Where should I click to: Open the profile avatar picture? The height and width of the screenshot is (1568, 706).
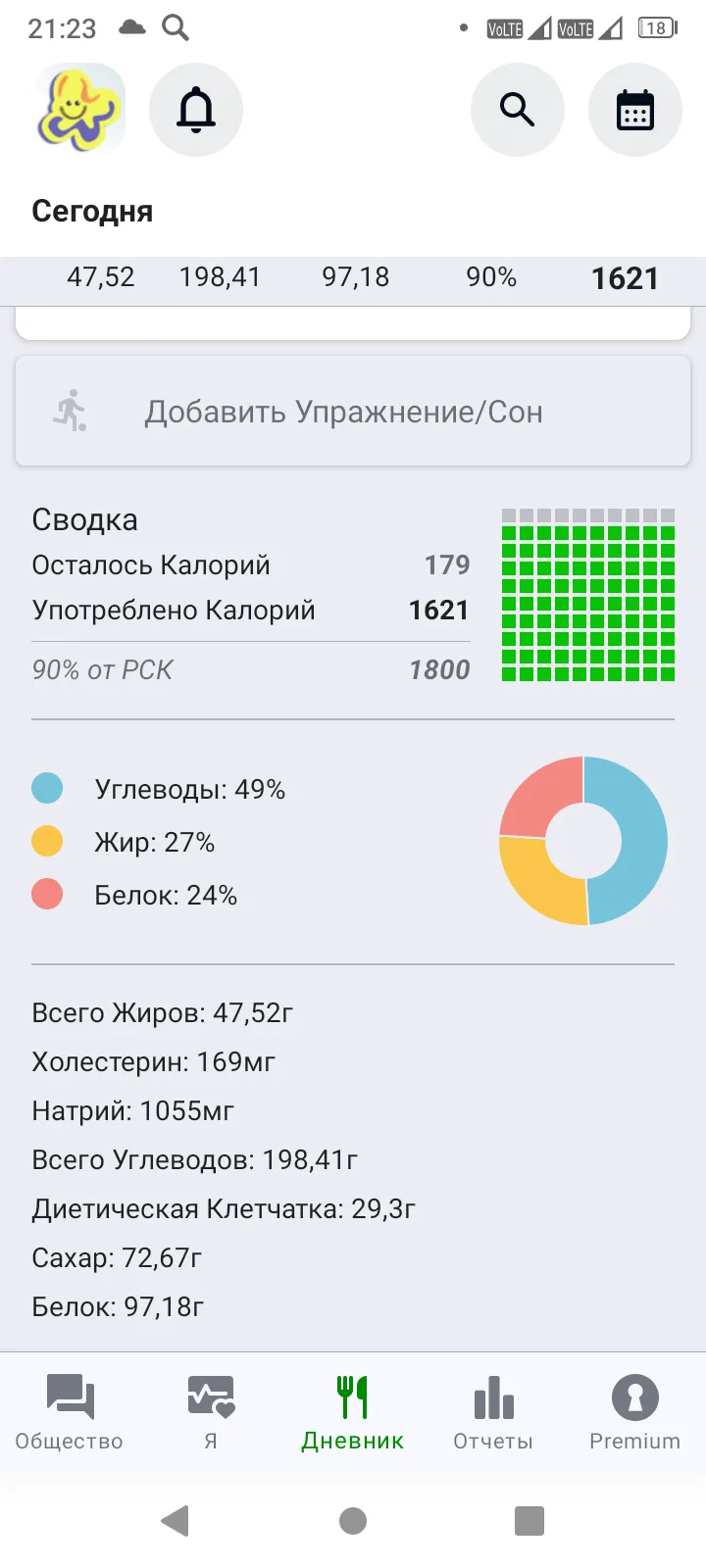point(80,109)
